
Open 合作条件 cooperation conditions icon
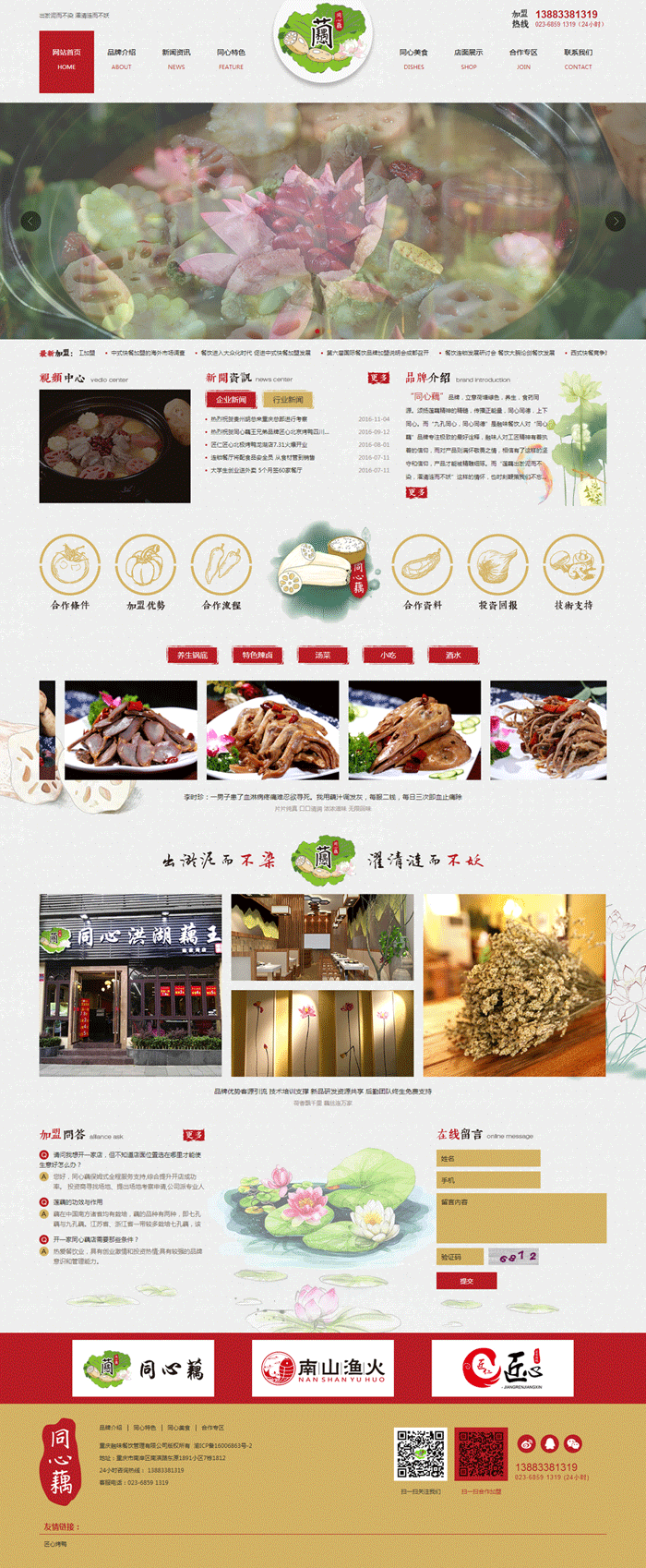(69, 565)
